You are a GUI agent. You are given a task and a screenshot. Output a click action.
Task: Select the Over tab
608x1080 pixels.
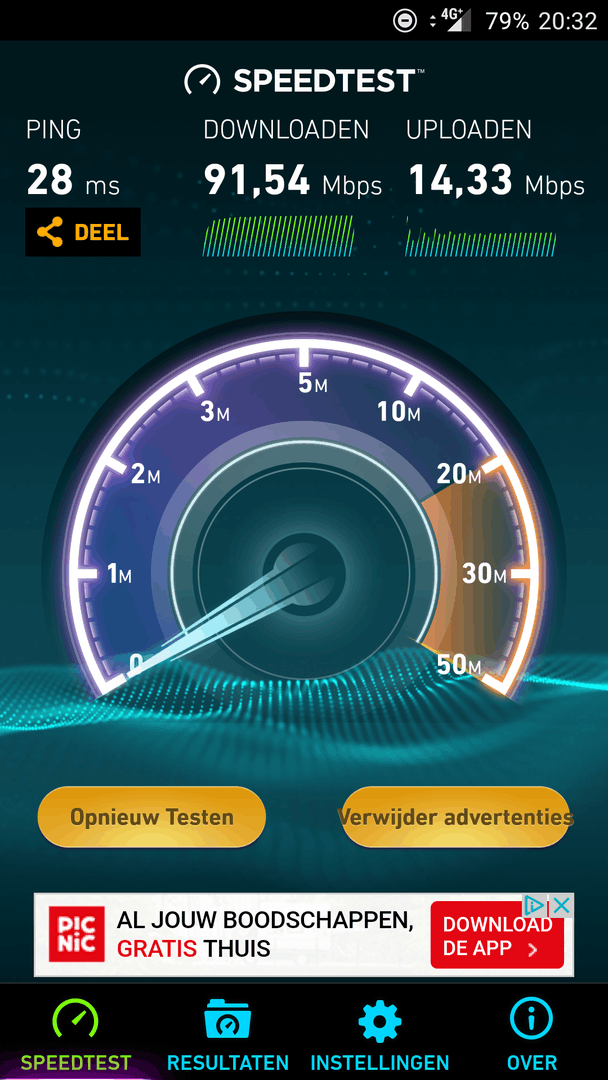532,1033
